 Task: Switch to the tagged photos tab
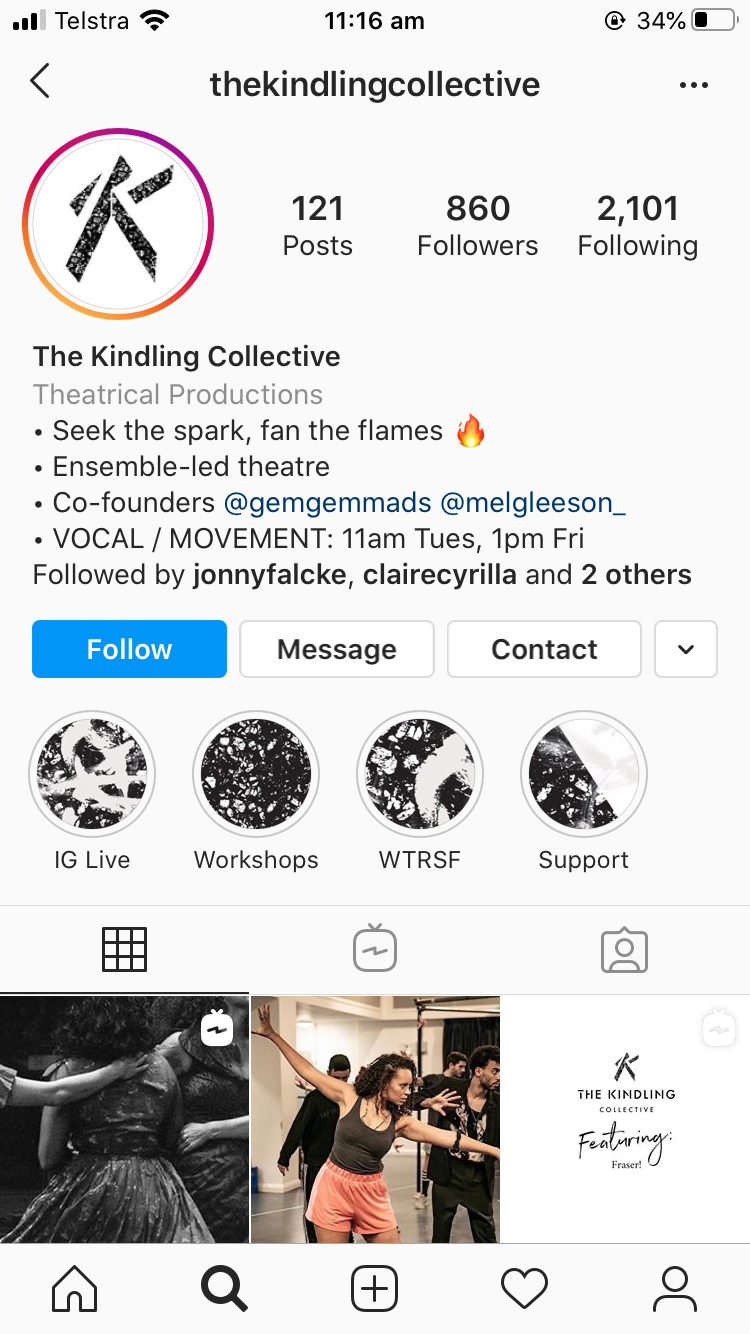625,950
